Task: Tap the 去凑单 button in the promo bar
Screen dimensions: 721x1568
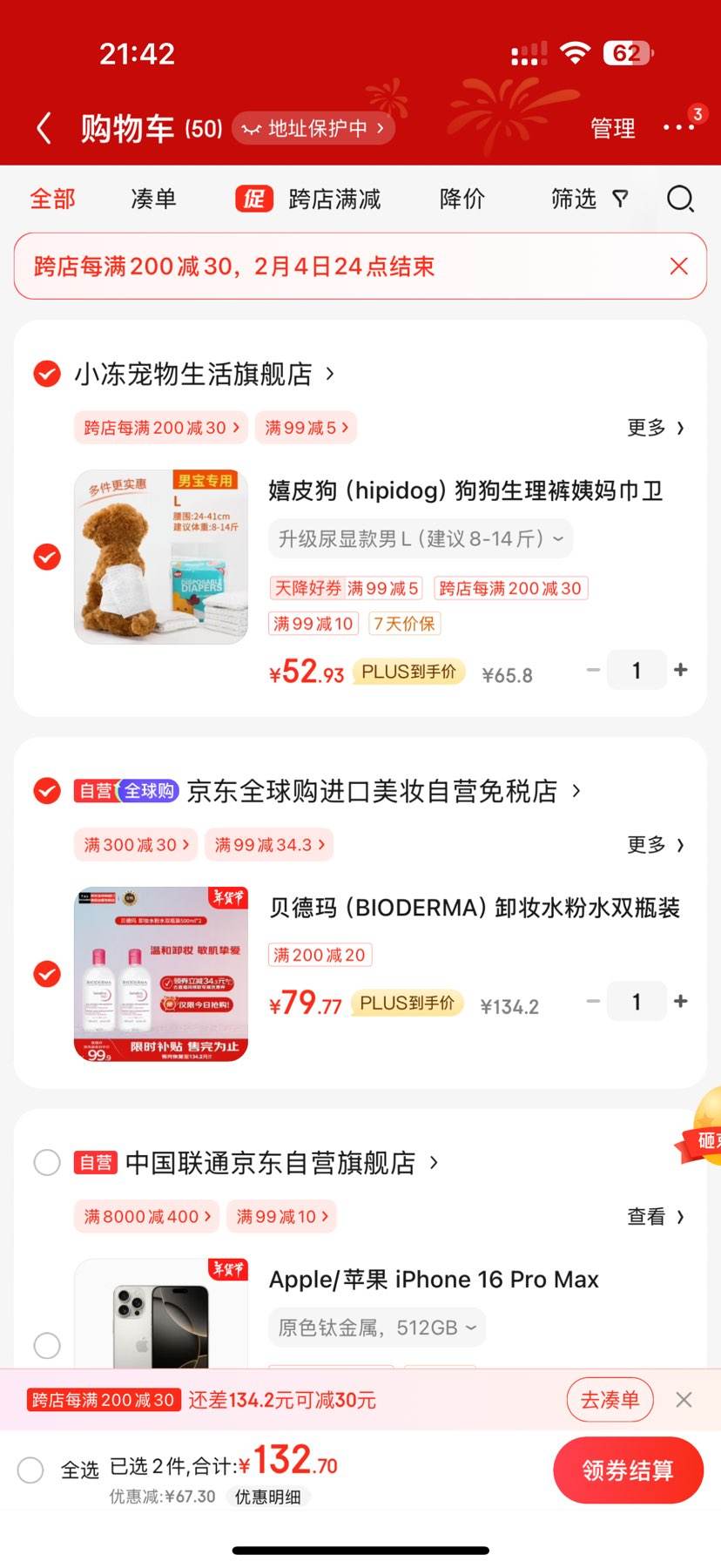Action: (x=610, y=1399)
